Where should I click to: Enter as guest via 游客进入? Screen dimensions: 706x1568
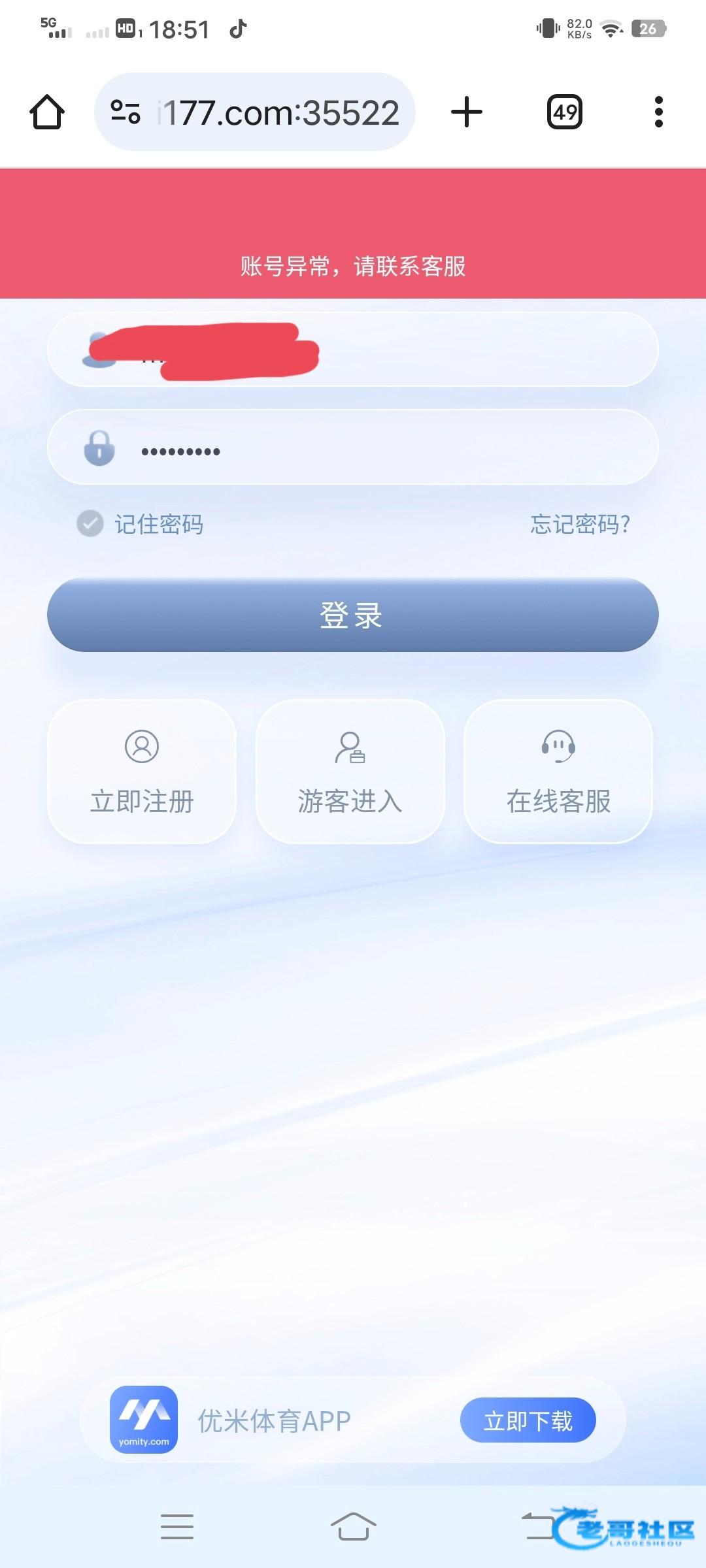[x=350, y=772]
